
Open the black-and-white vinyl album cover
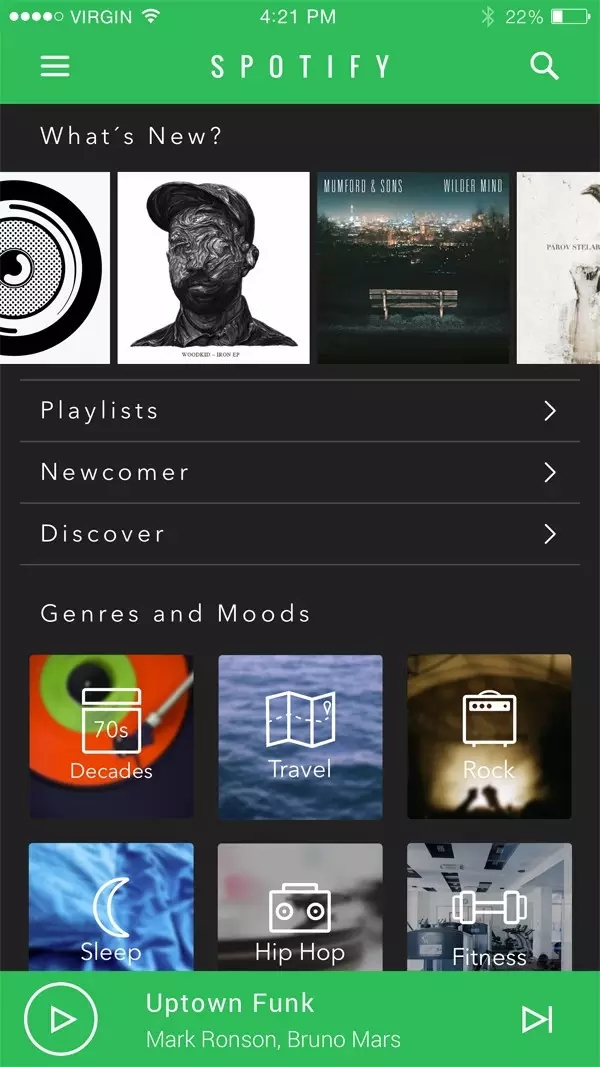click(54, 268)
